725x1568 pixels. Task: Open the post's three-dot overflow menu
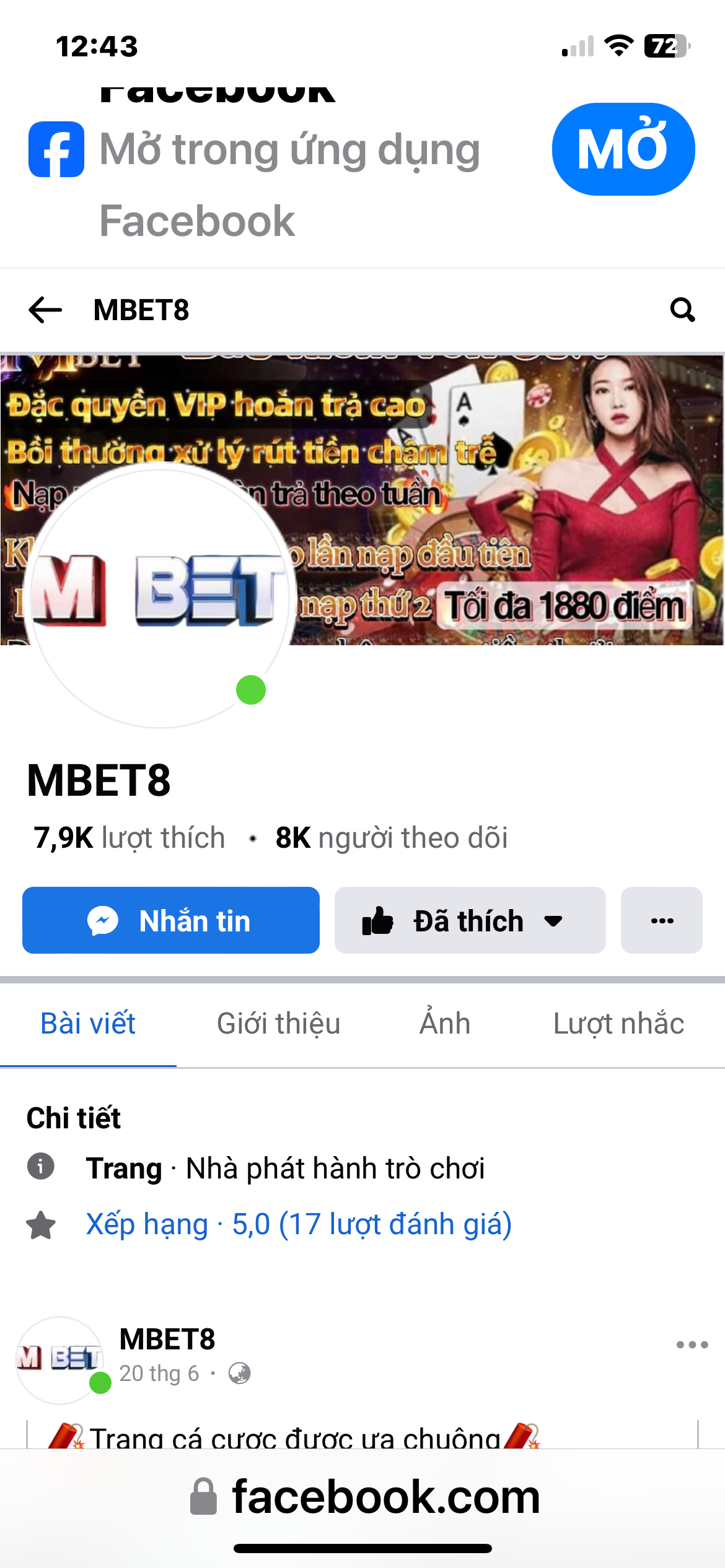pos(692,1344)
